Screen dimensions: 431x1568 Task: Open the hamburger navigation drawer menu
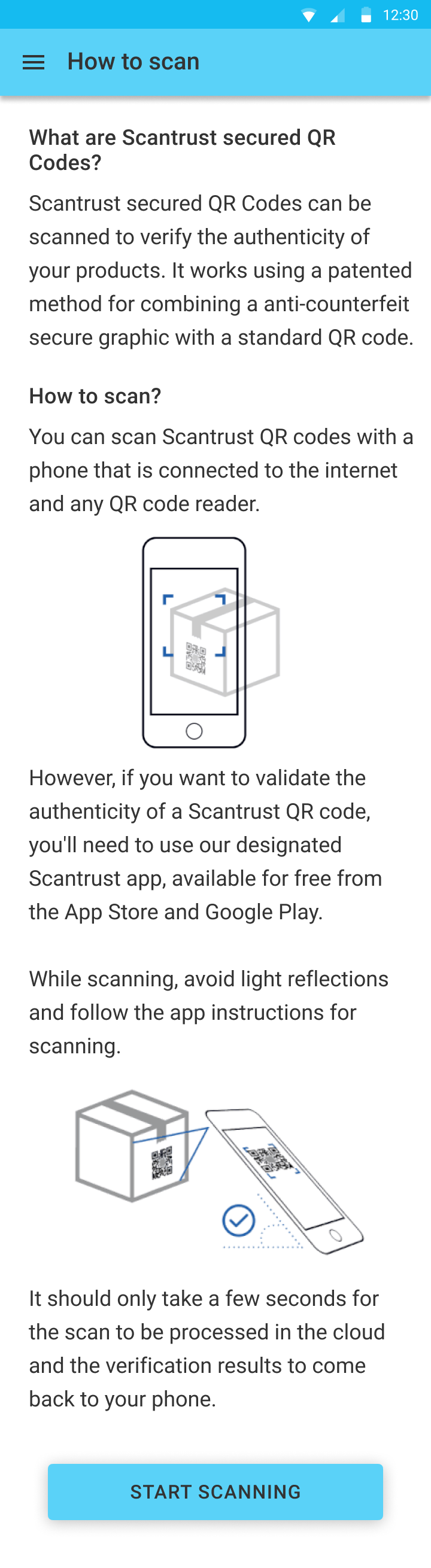34,62
